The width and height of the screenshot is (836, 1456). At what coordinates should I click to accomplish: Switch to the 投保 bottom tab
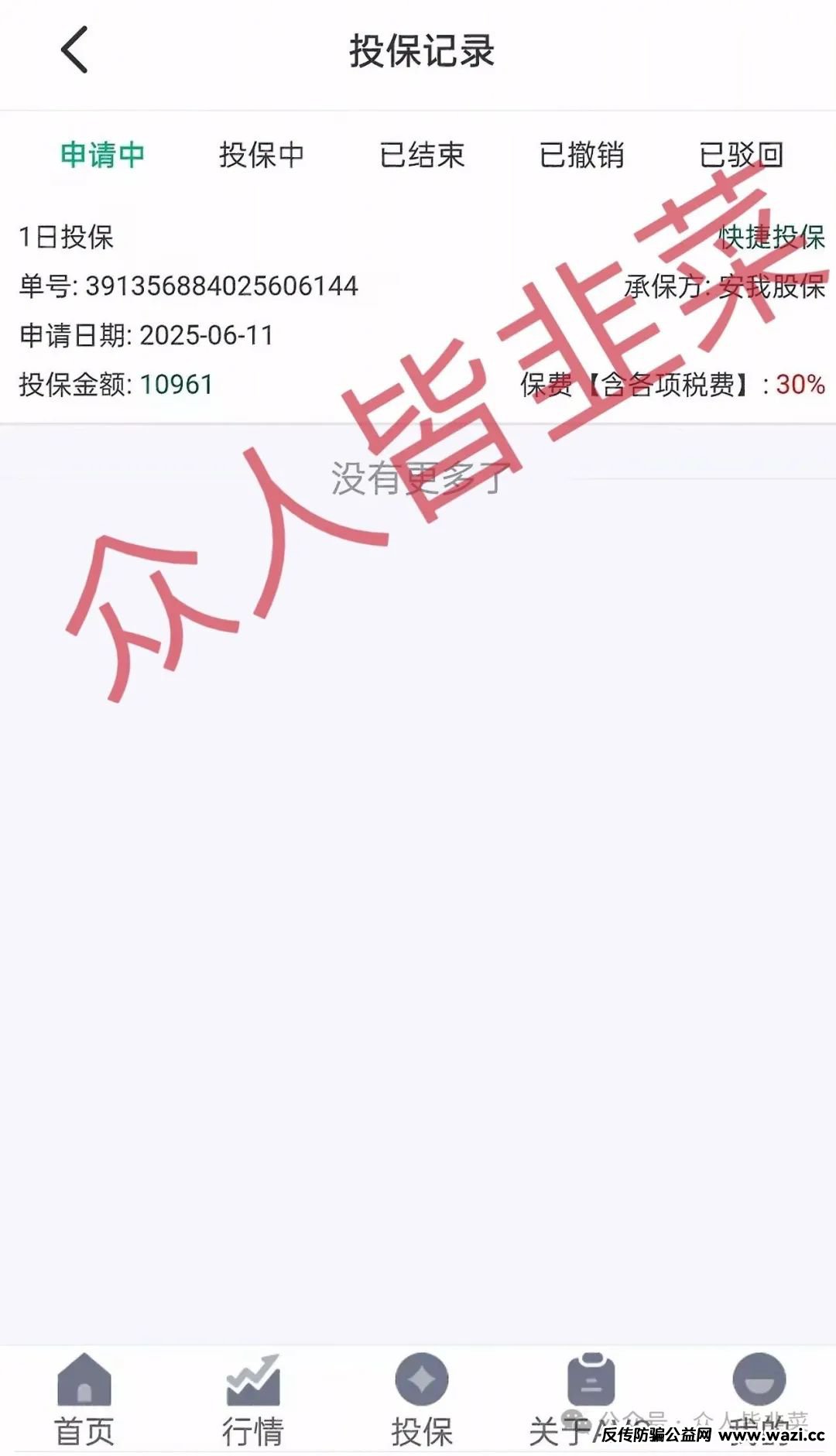pyautogui.click(x=422, y=1401)
